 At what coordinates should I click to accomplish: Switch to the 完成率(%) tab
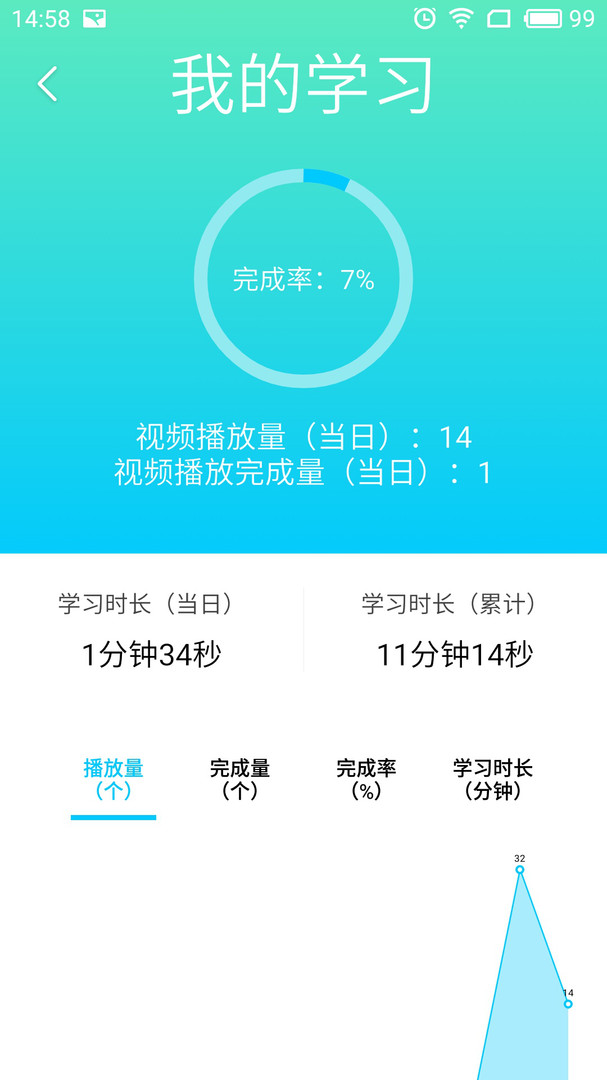coord(367,780)
